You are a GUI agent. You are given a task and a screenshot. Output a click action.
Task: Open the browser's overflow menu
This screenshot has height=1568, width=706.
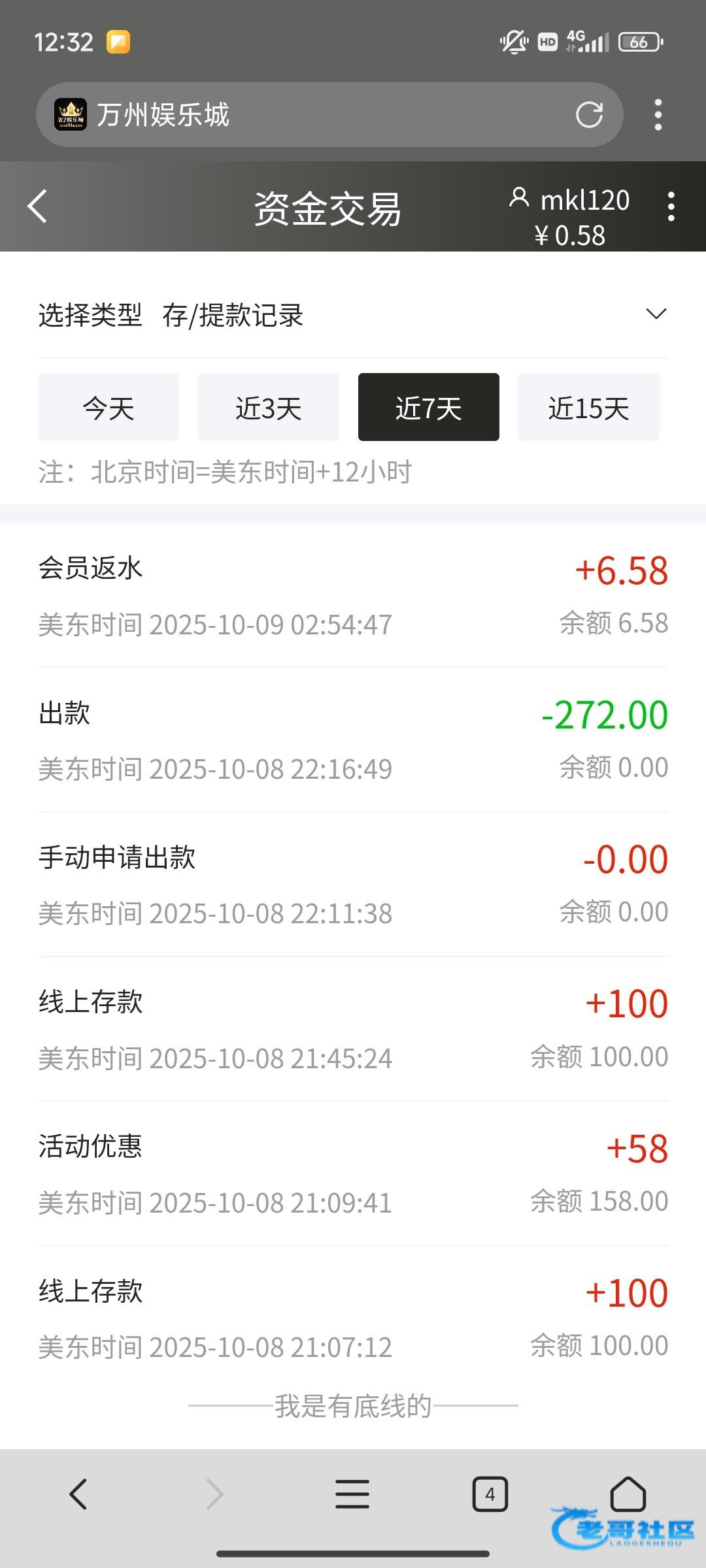pos(658,115)
